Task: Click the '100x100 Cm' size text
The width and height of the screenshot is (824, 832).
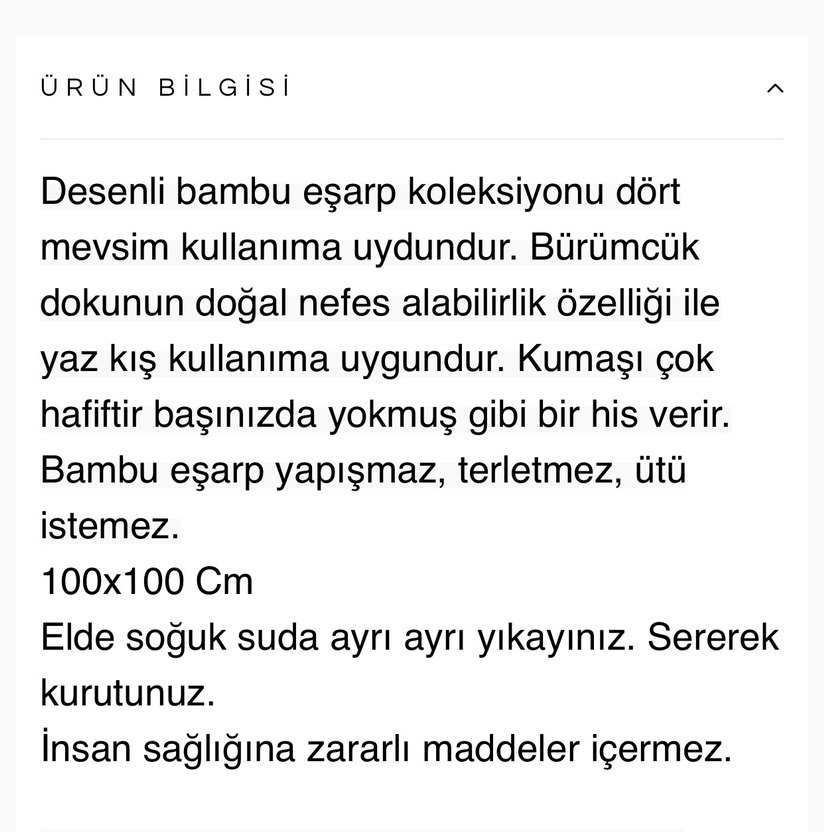Action: click(146, 578)
